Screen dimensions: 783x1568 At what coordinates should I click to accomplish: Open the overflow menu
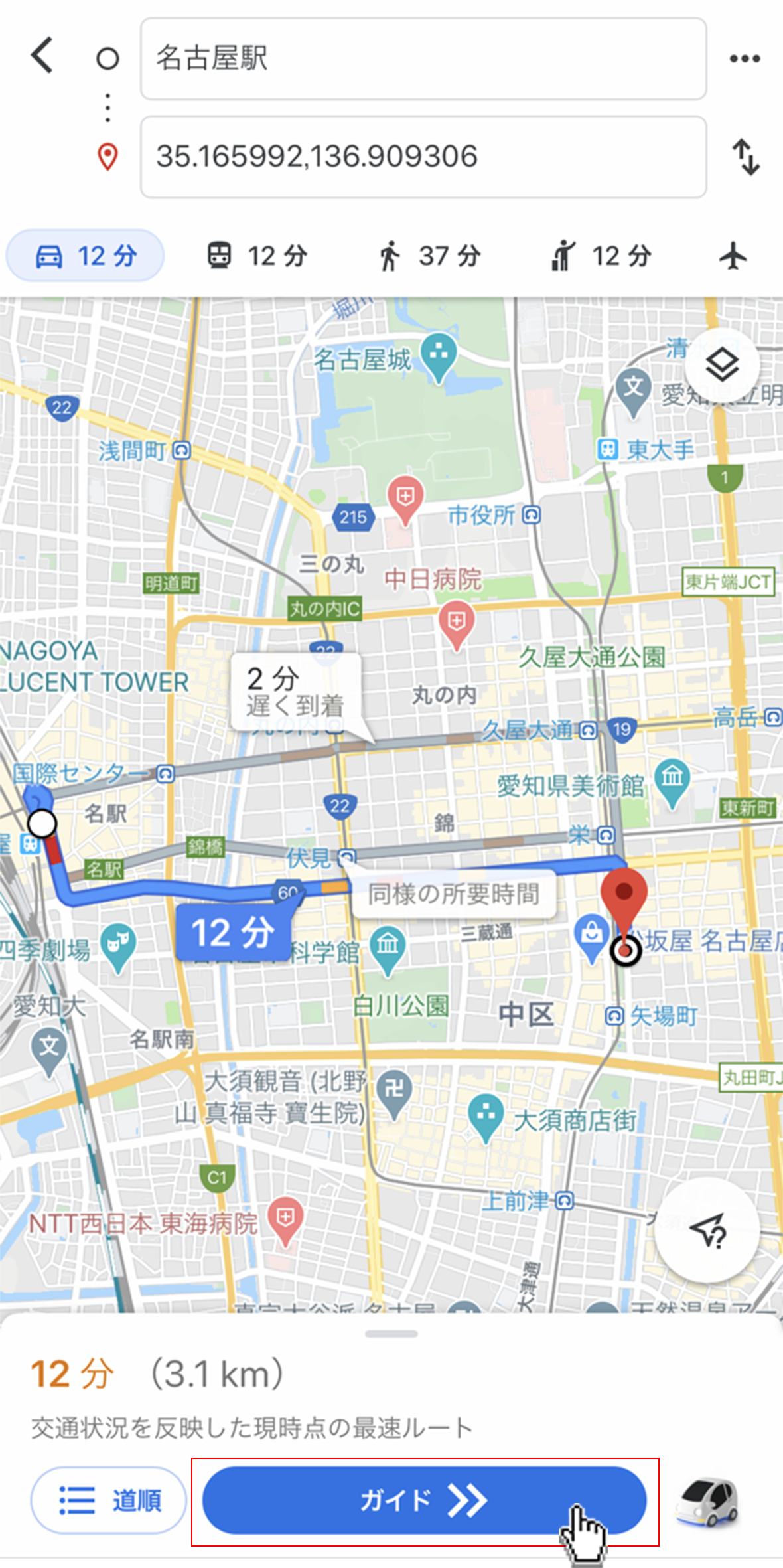[745, 58]
